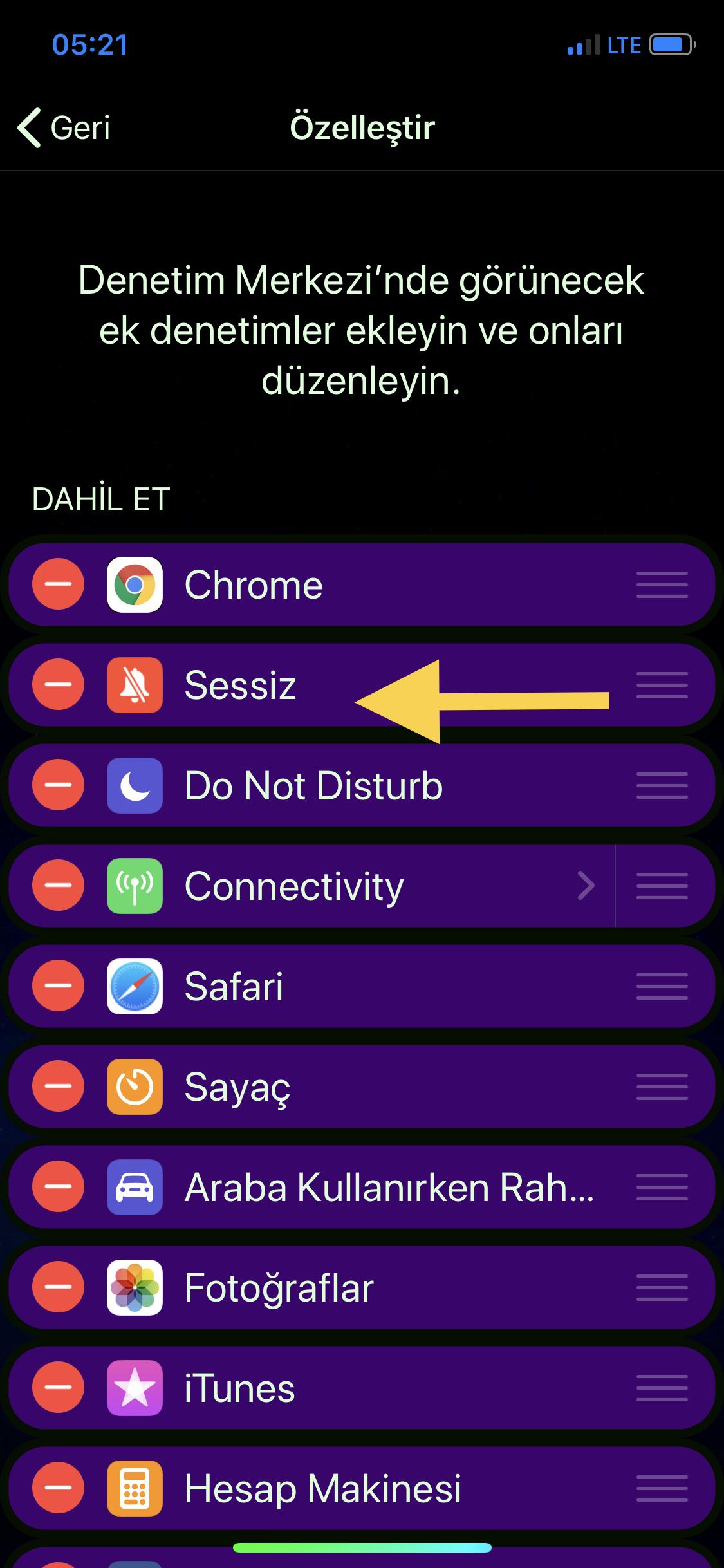Image resolution: width=724 pixels, height=1568 pixels.
Task: Select the Araba Kullanırken car icon
Action: (x=135, y=1187)
